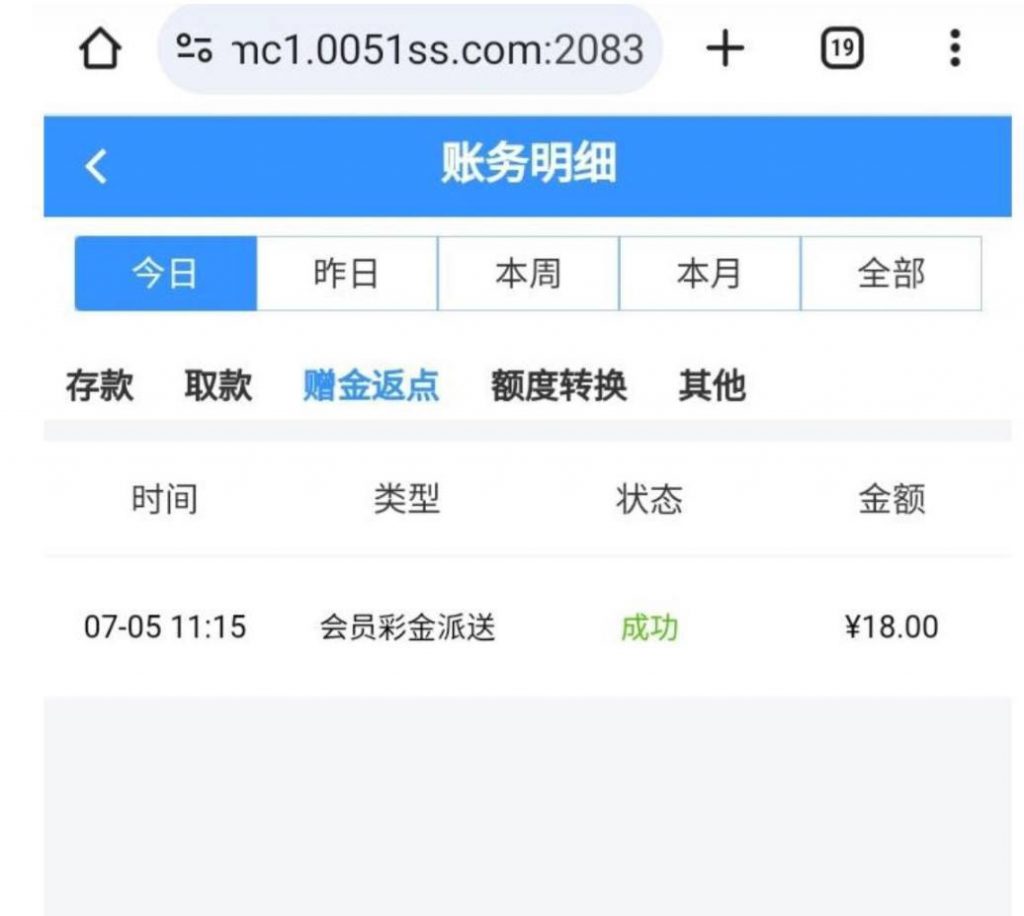Select the 今日 date filter
The image size is (1024, 916).
coord(166,274)
